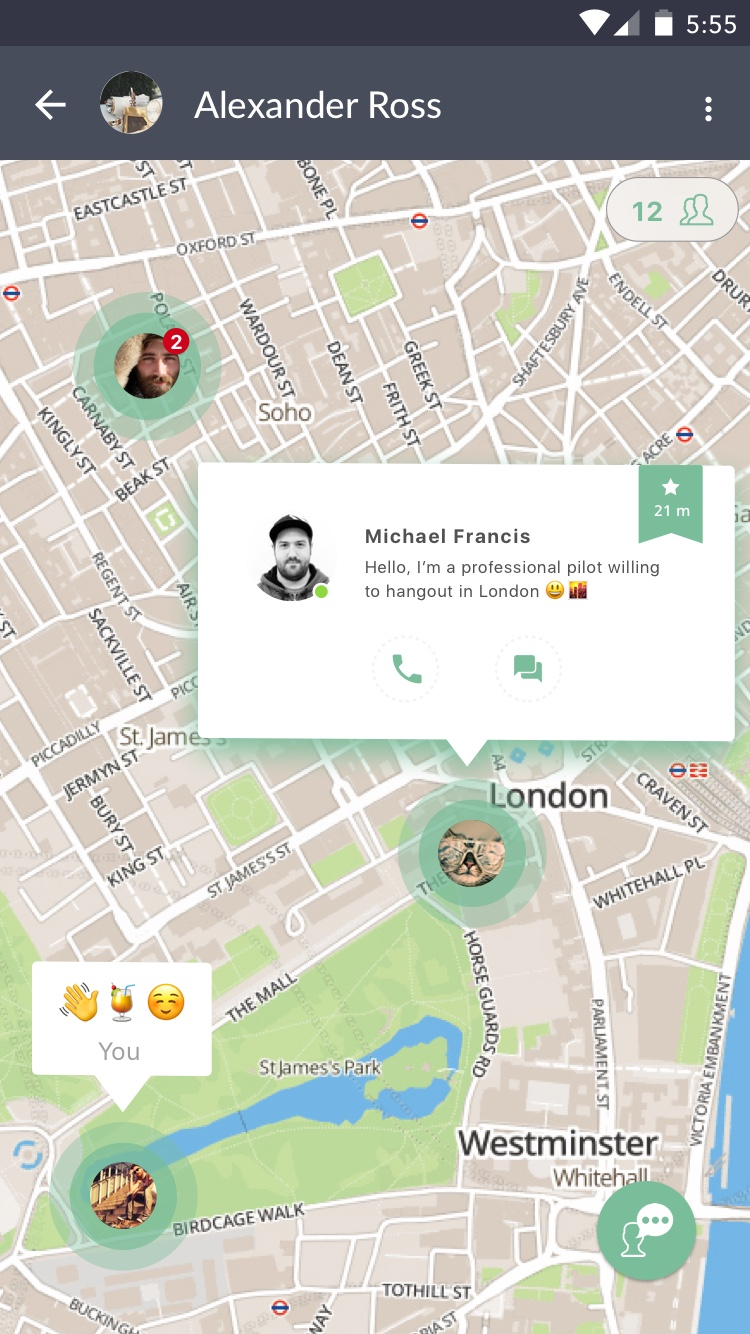Open the three-dot overflow menu
The width and height of the screenshot is (750, 1334).
[708, 109]
